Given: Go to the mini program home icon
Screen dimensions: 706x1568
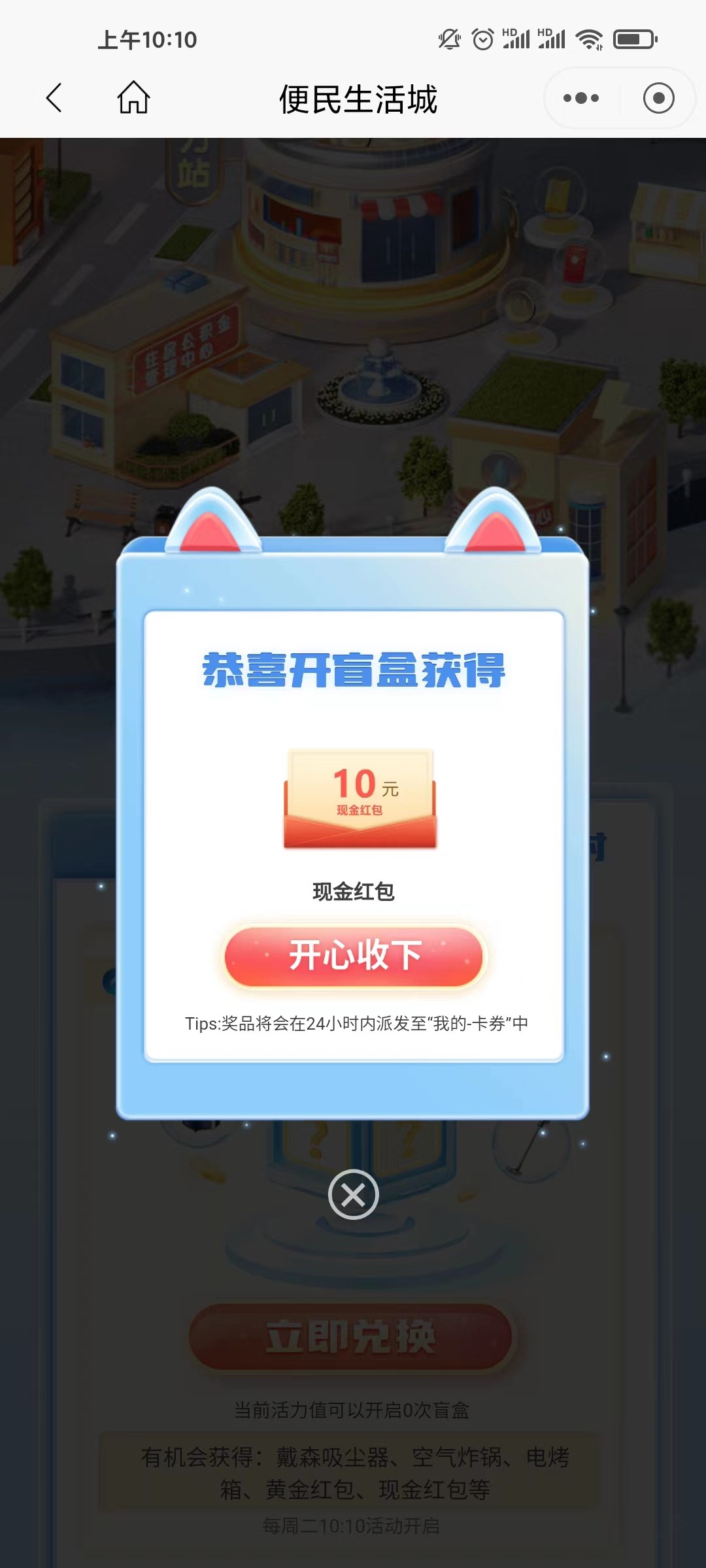Looking at the screenshot, I should pos(133,98).
